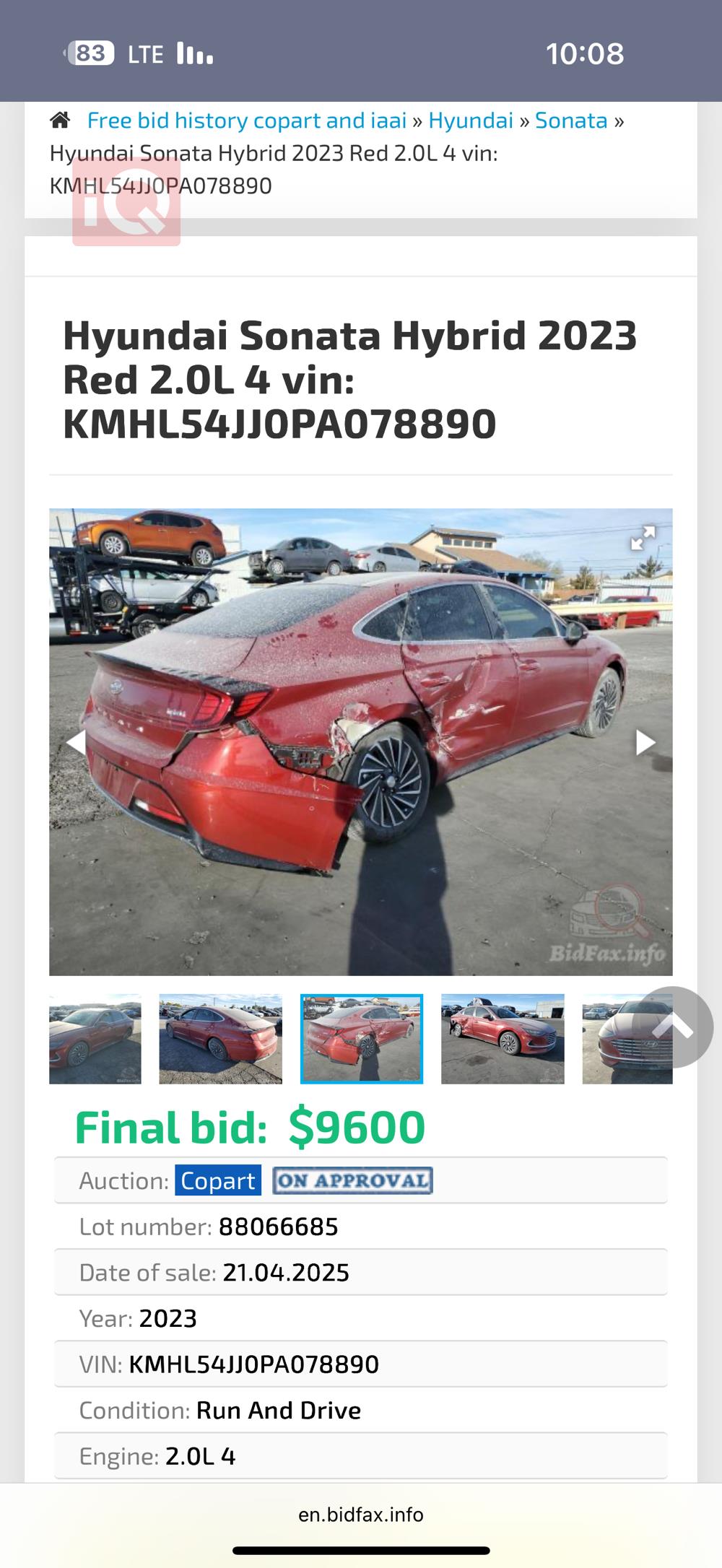Select the first thumbnail showing front side
The width and height of the screenshot is (722, 1568).
coord(95,1039)
